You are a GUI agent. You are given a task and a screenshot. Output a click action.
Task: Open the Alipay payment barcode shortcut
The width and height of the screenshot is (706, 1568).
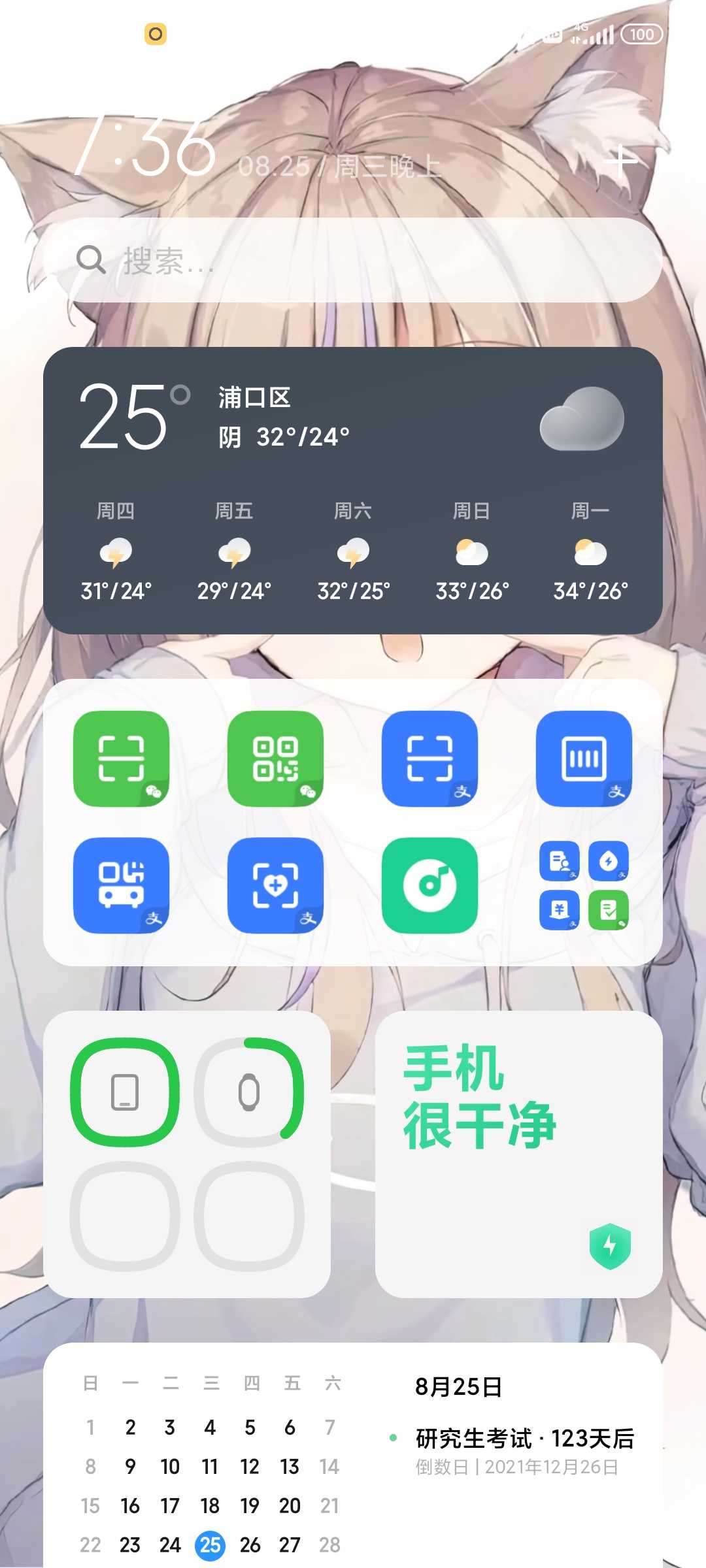point(584,759)
